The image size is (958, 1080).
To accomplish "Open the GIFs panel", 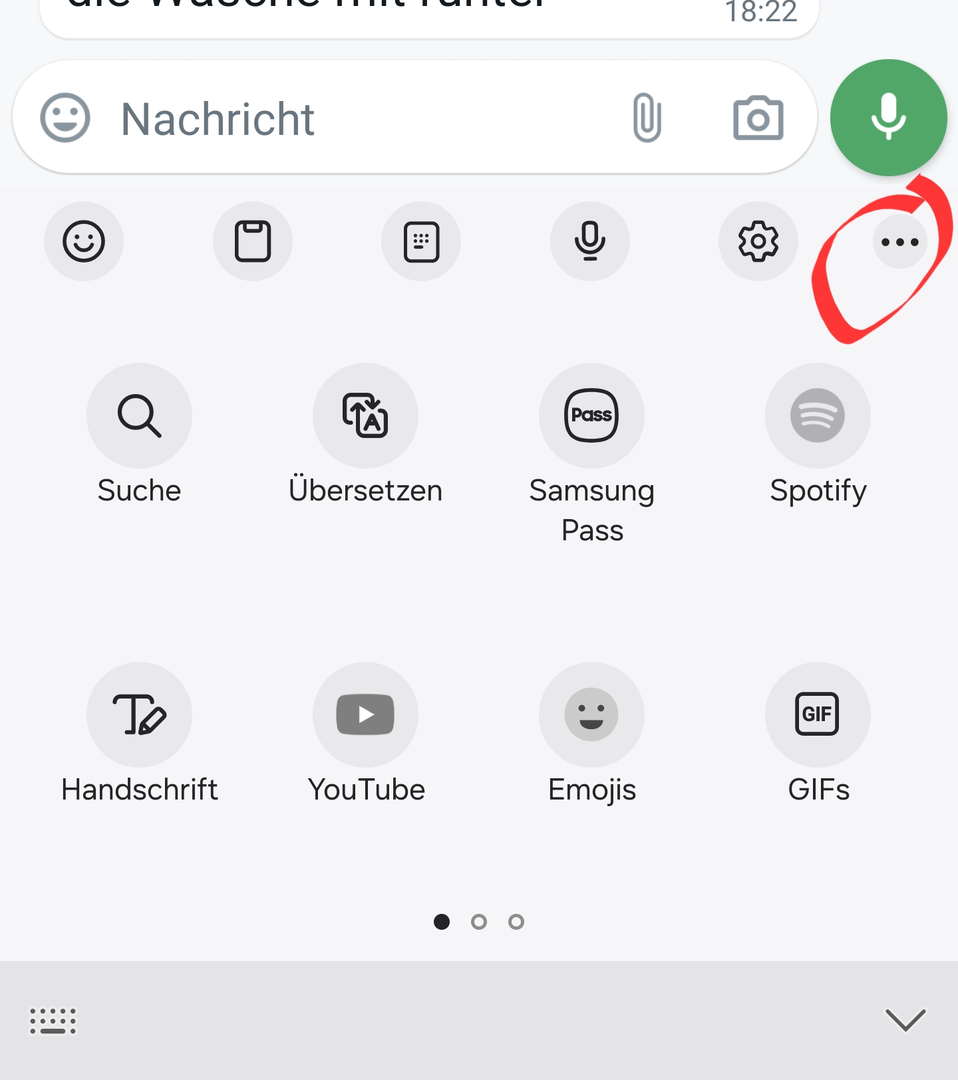I will [817, 714].
